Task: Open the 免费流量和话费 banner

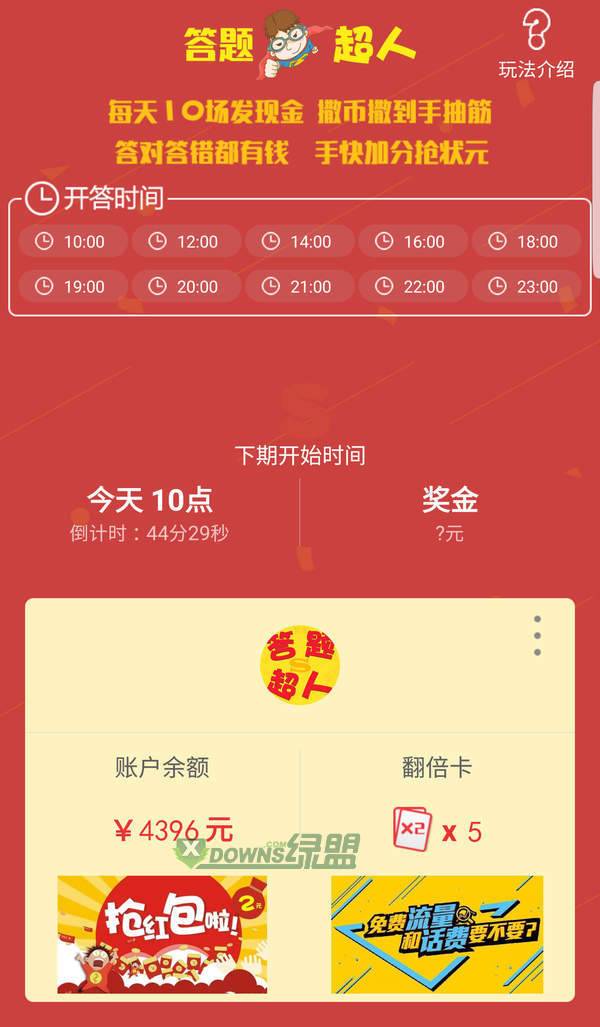Action: click(437, 934)
